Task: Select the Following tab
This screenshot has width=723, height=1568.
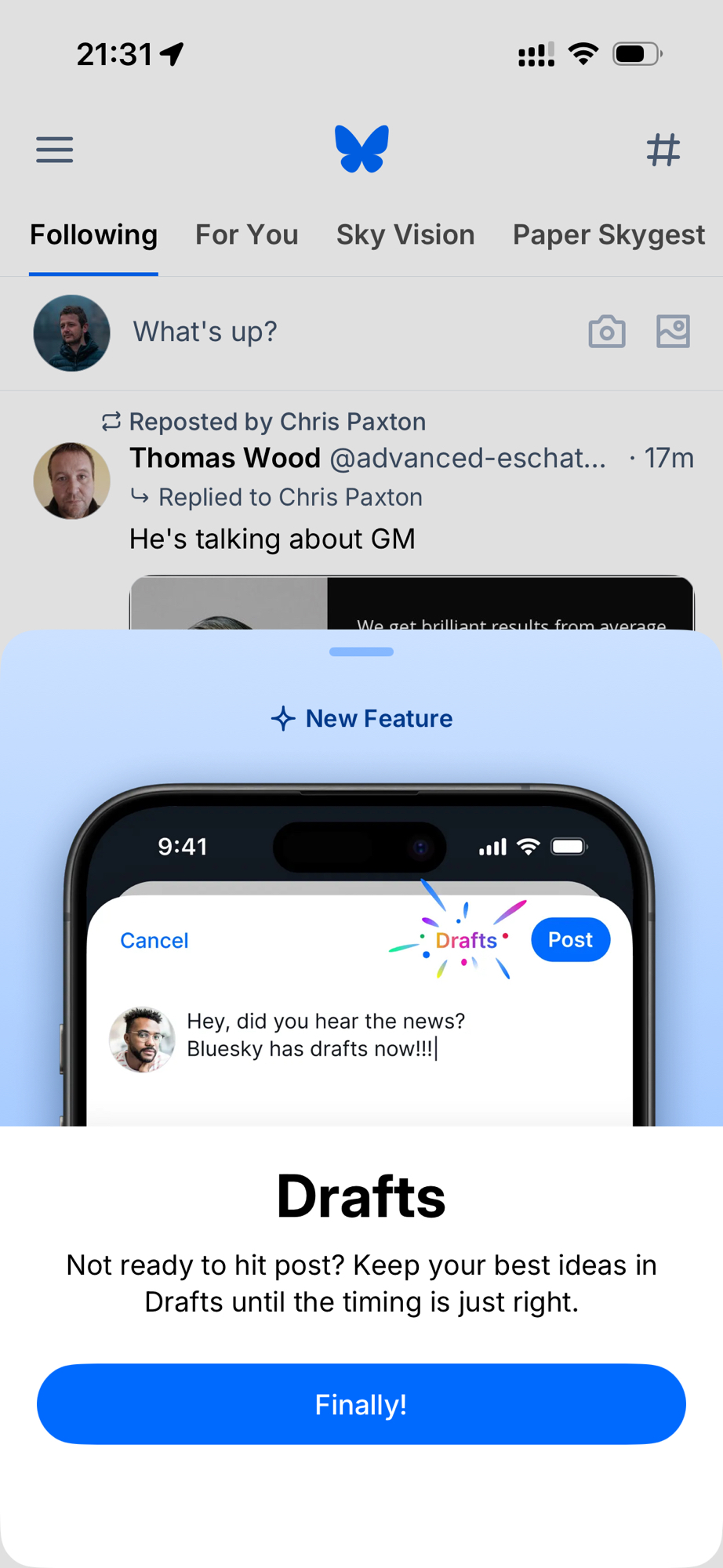Action: tap(93, 234)
